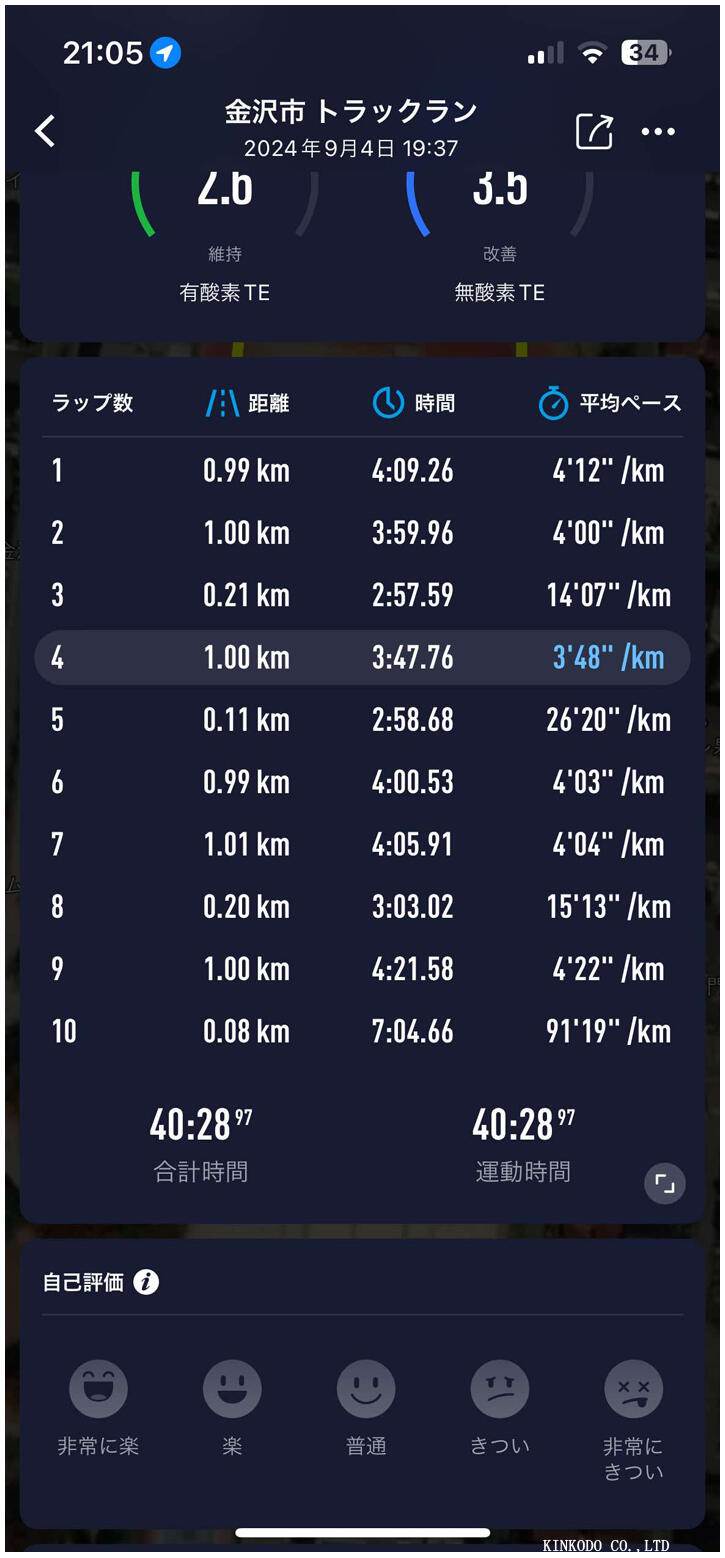Screen dimensions: 725x1558
Task: Mark the run as 非常にきつい
Action: point(634,1389)
